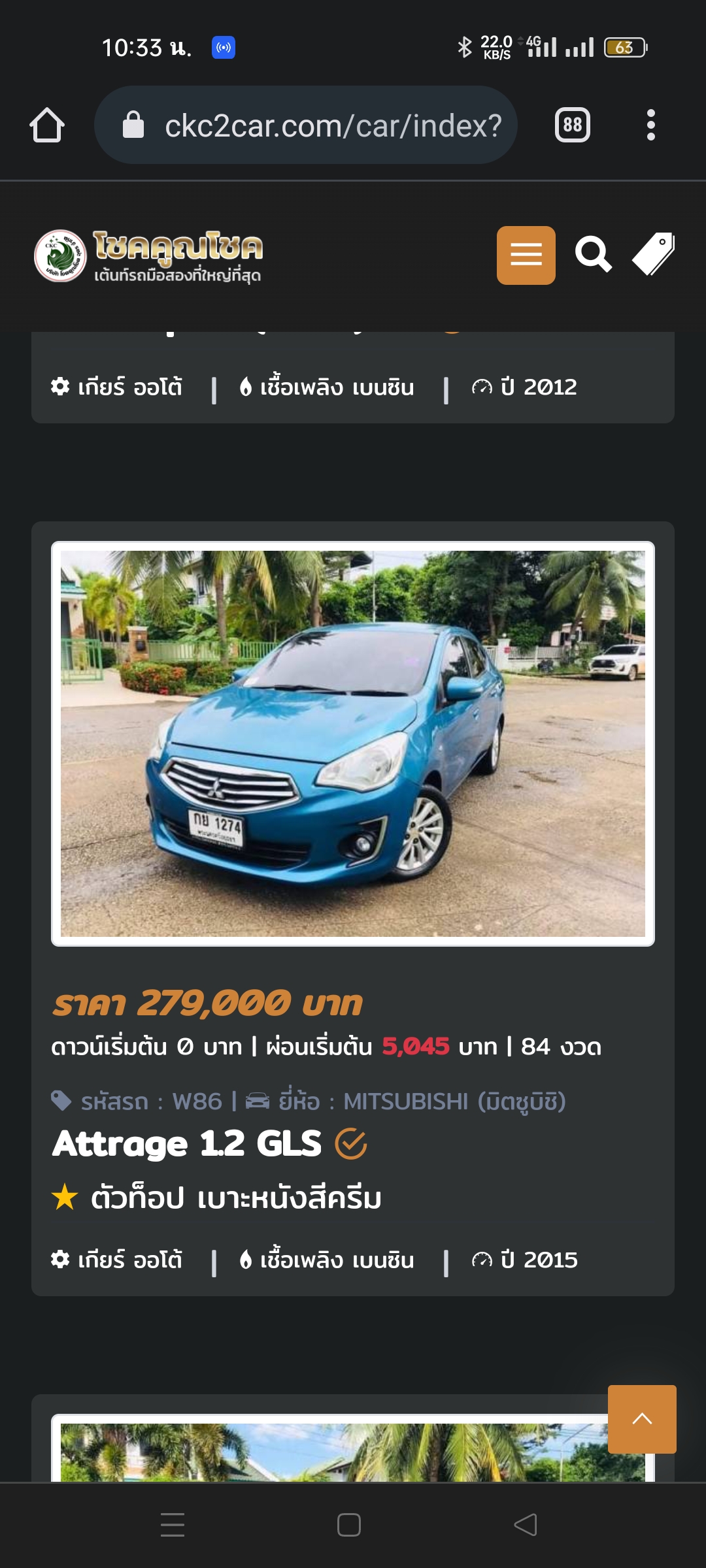This screenshot has height=1568, width=706.
Task: Open the site search magnifier
Action: click(593, 255)
